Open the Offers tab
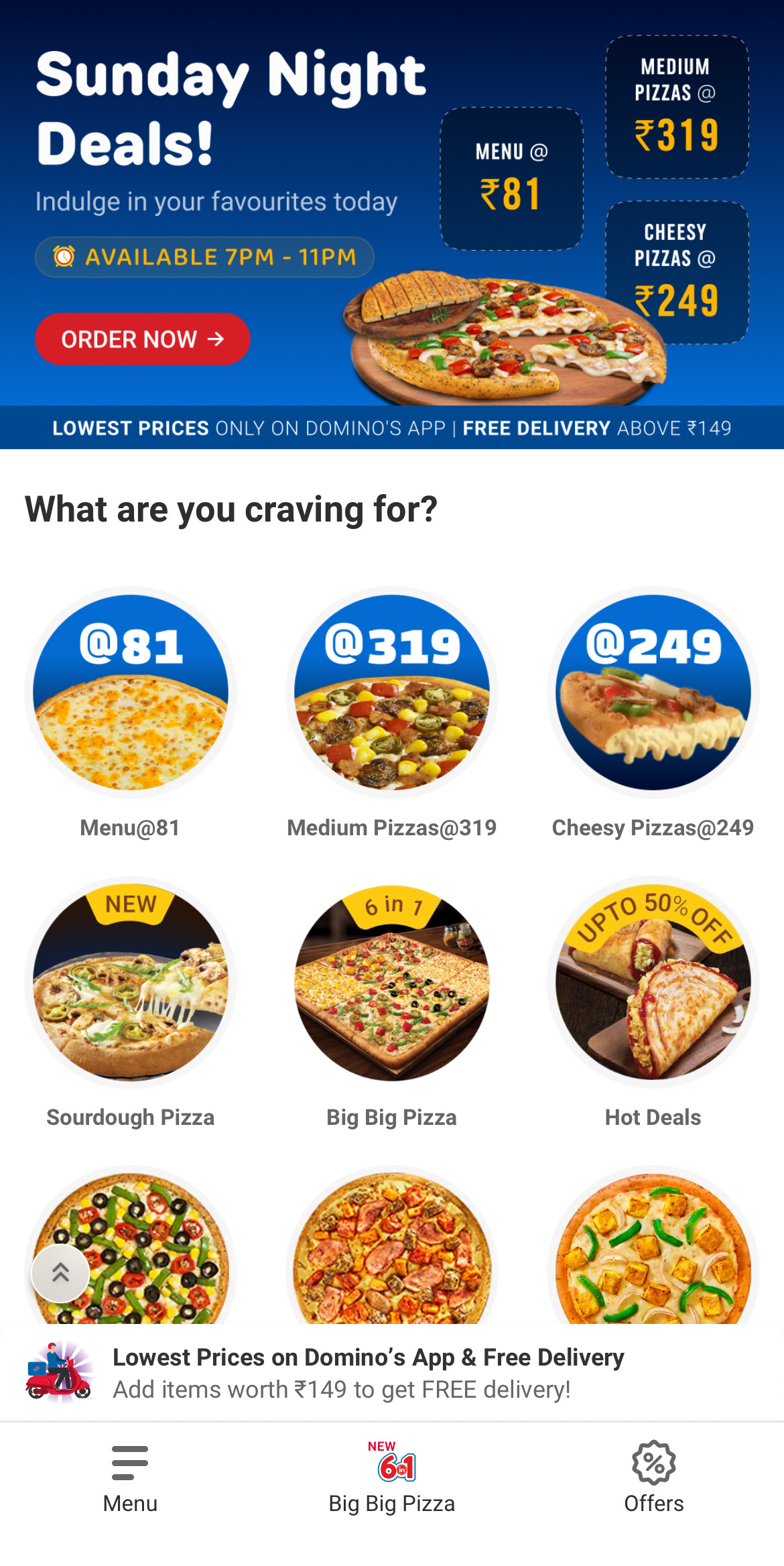The height and width of the screenshot is (1566, 784). tap(653, 1478)
